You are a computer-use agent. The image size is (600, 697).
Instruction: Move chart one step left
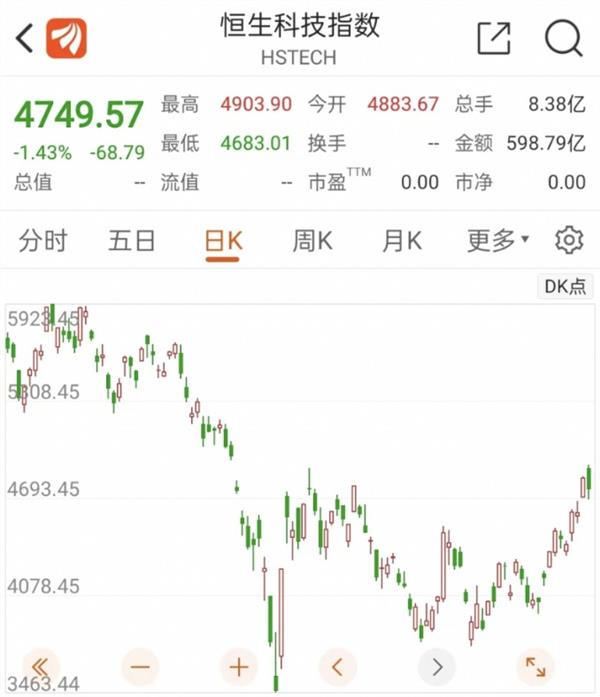[337, 666]
